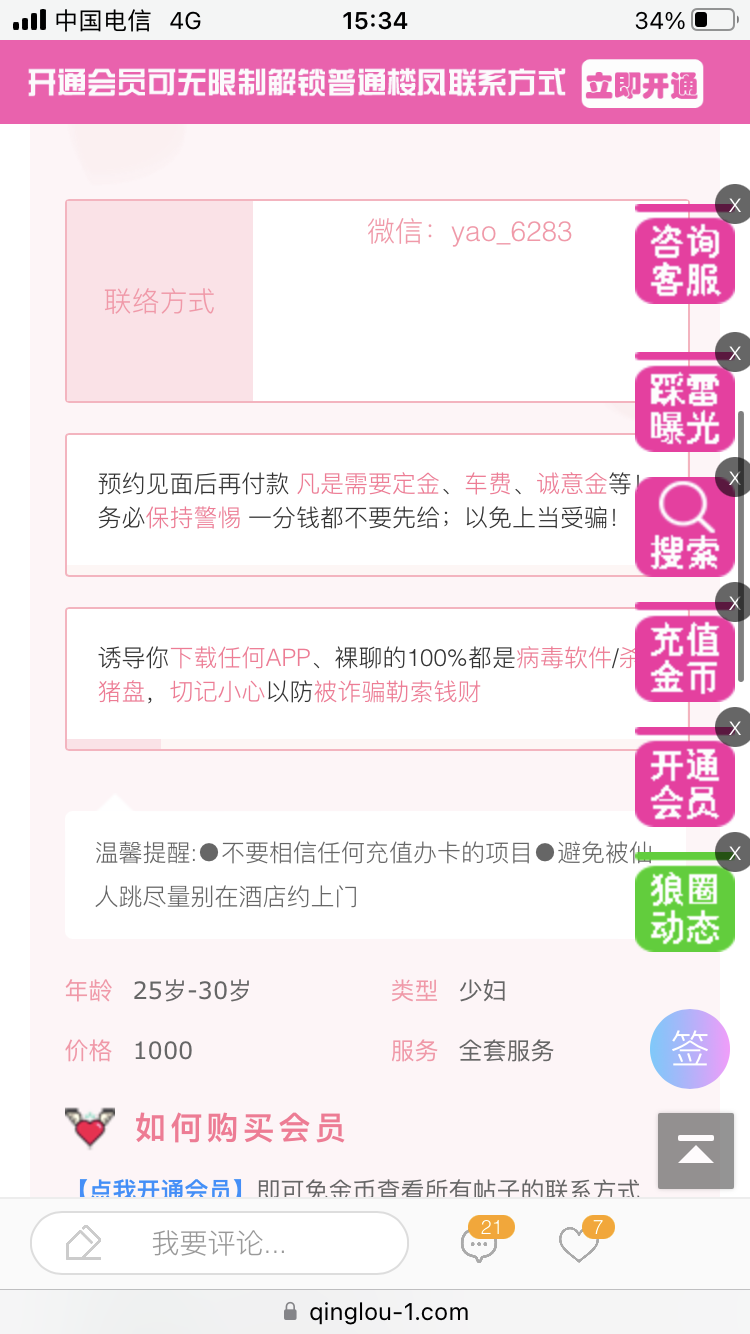Screen dimensions: 750x1334
Task: Open the 踩雷曝光 floating button
Action: click(x=685, y=408)
